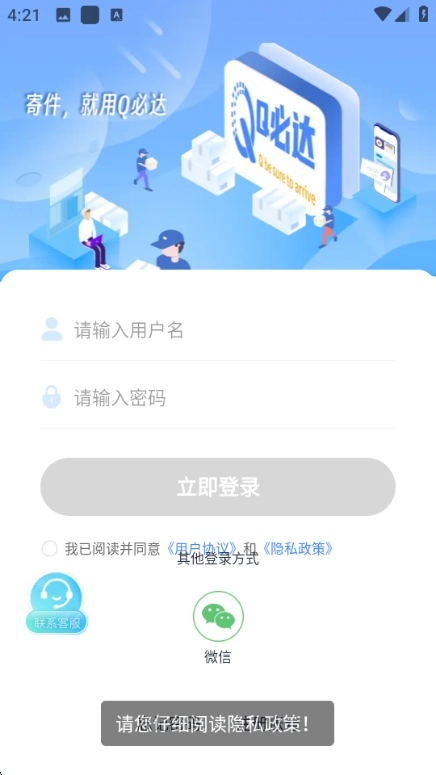Tap the username field 请输入用户名
The width and height of the screenshot is (436, 775).
(218, 330)
